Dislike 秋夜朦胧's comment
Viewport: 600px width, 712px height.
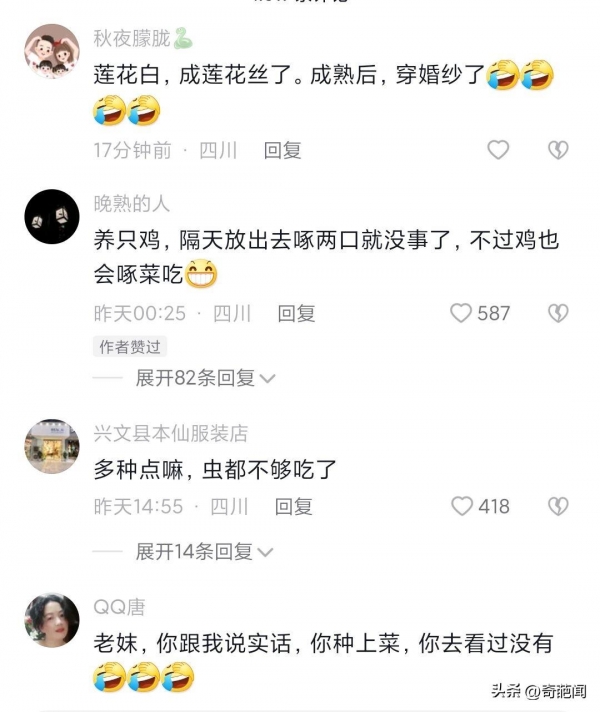pyautogui.click(x=557, y=150)
